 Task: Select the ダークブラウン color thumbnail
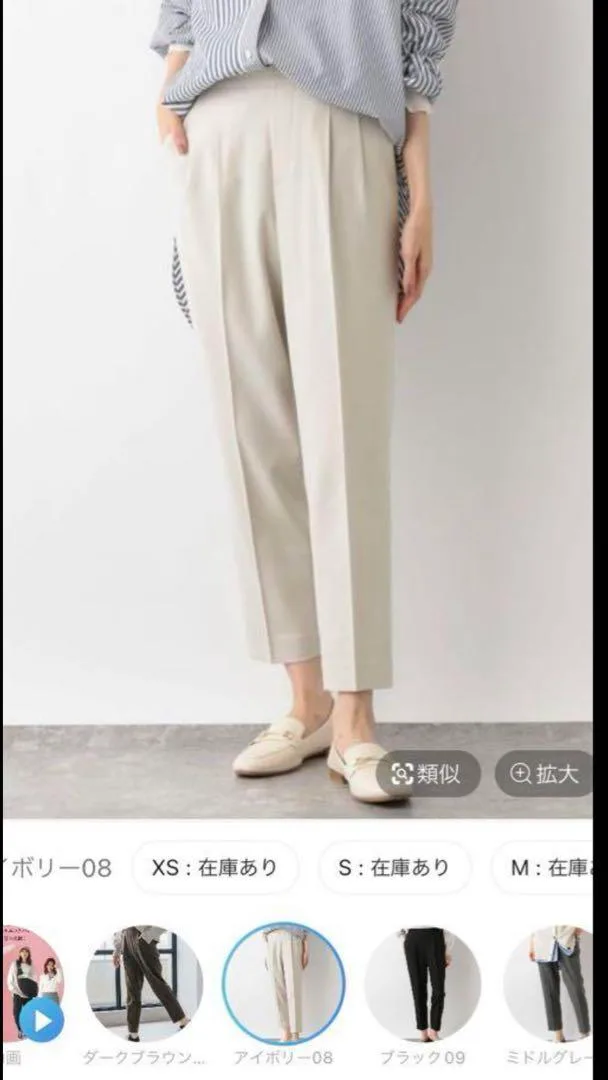[x=143, y=984]
